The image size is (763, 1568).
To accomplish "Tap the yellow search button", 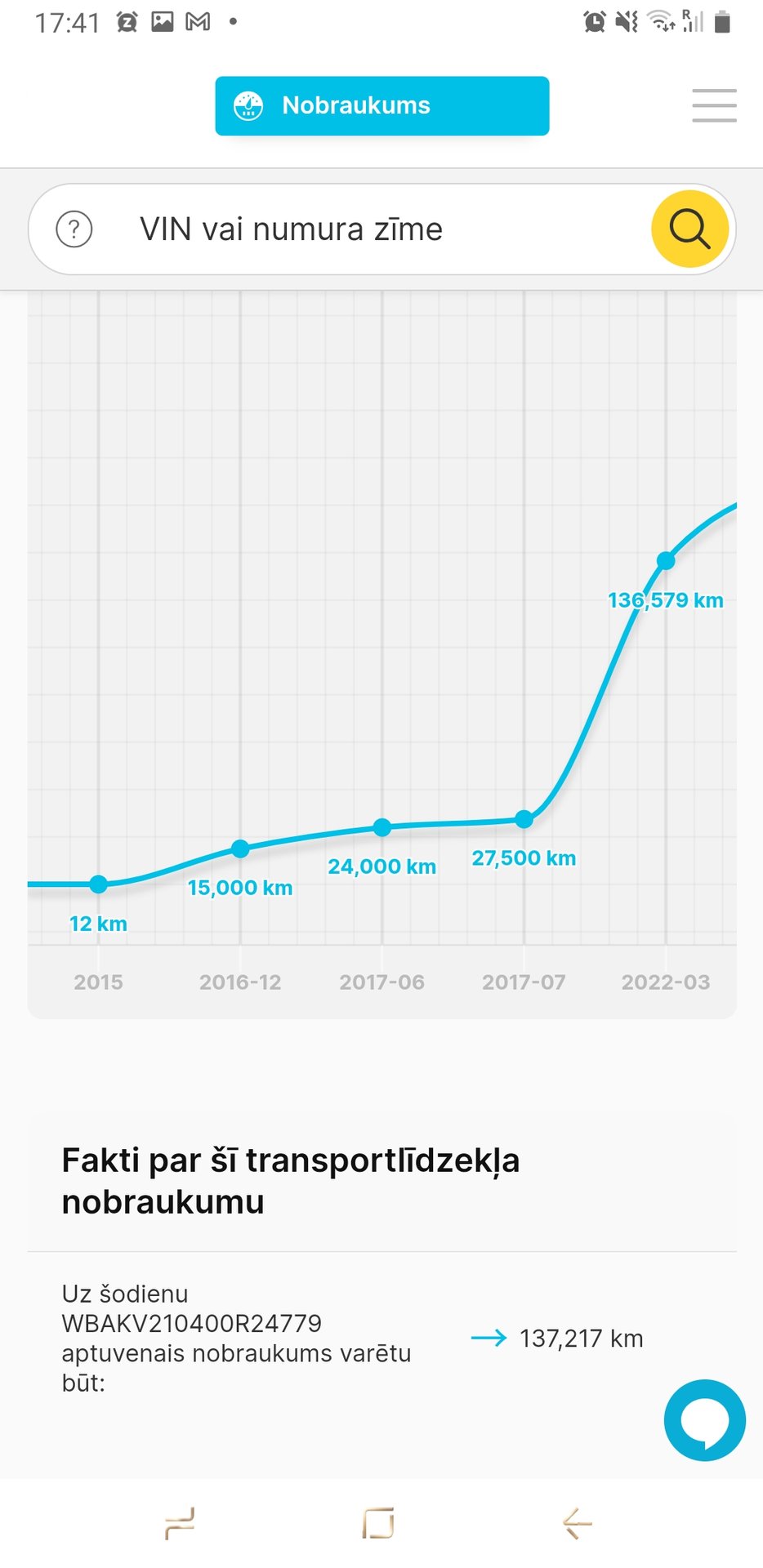I will click(689, 229).
